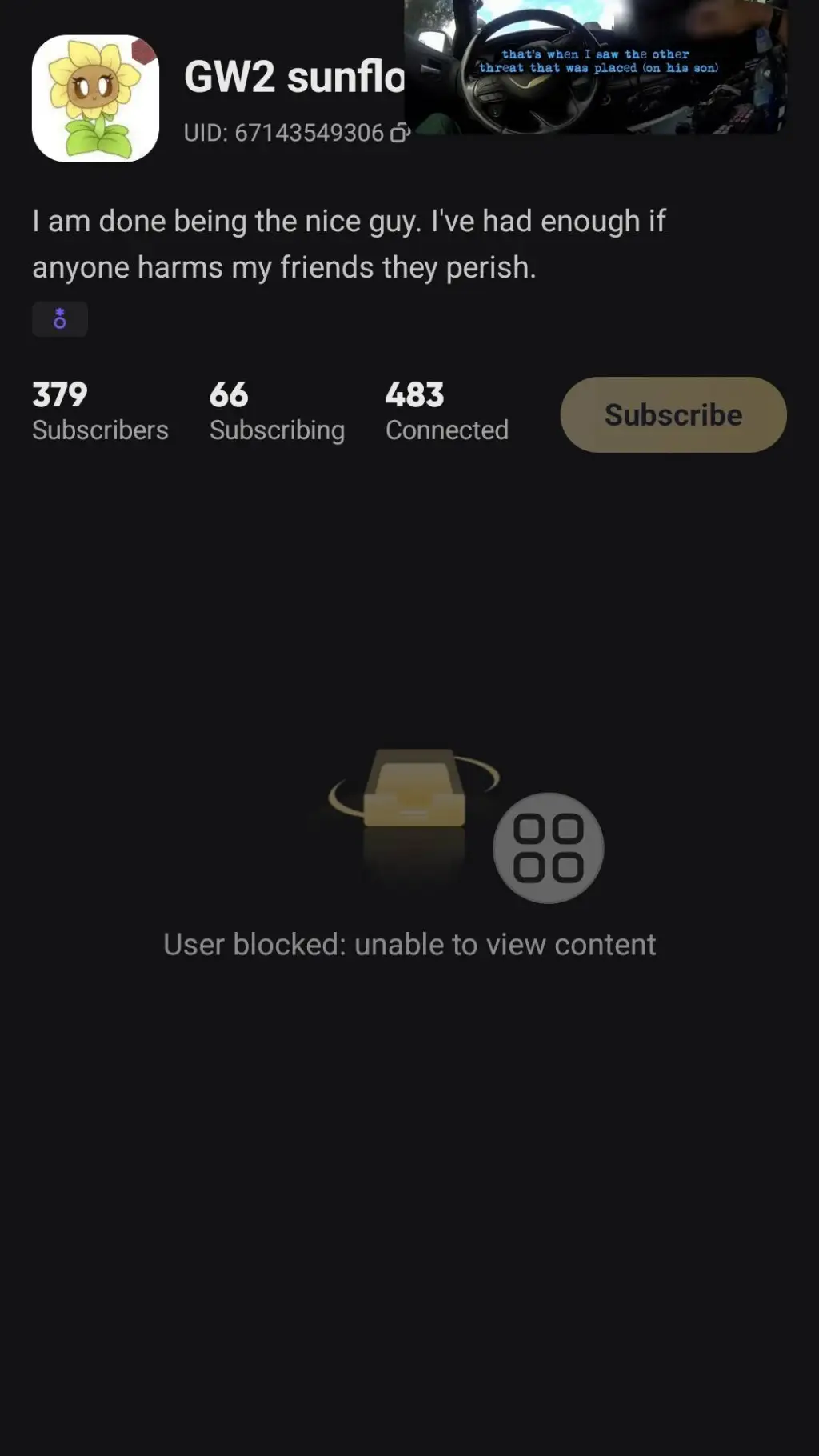View the 66 Subscribing list

point(277,411)
